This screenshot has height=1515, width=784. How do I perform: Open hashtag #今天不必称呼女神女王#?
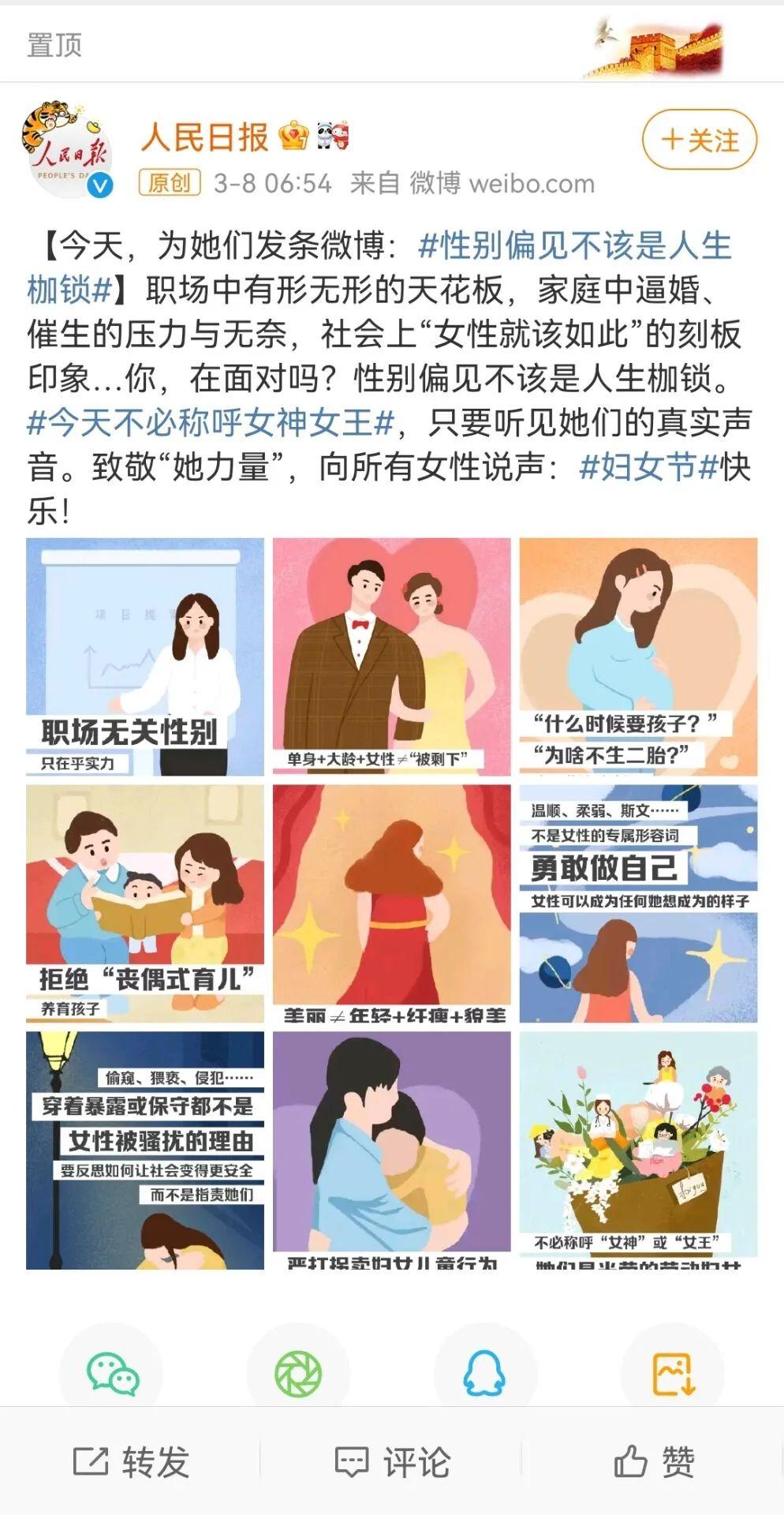tap(211, 423)
